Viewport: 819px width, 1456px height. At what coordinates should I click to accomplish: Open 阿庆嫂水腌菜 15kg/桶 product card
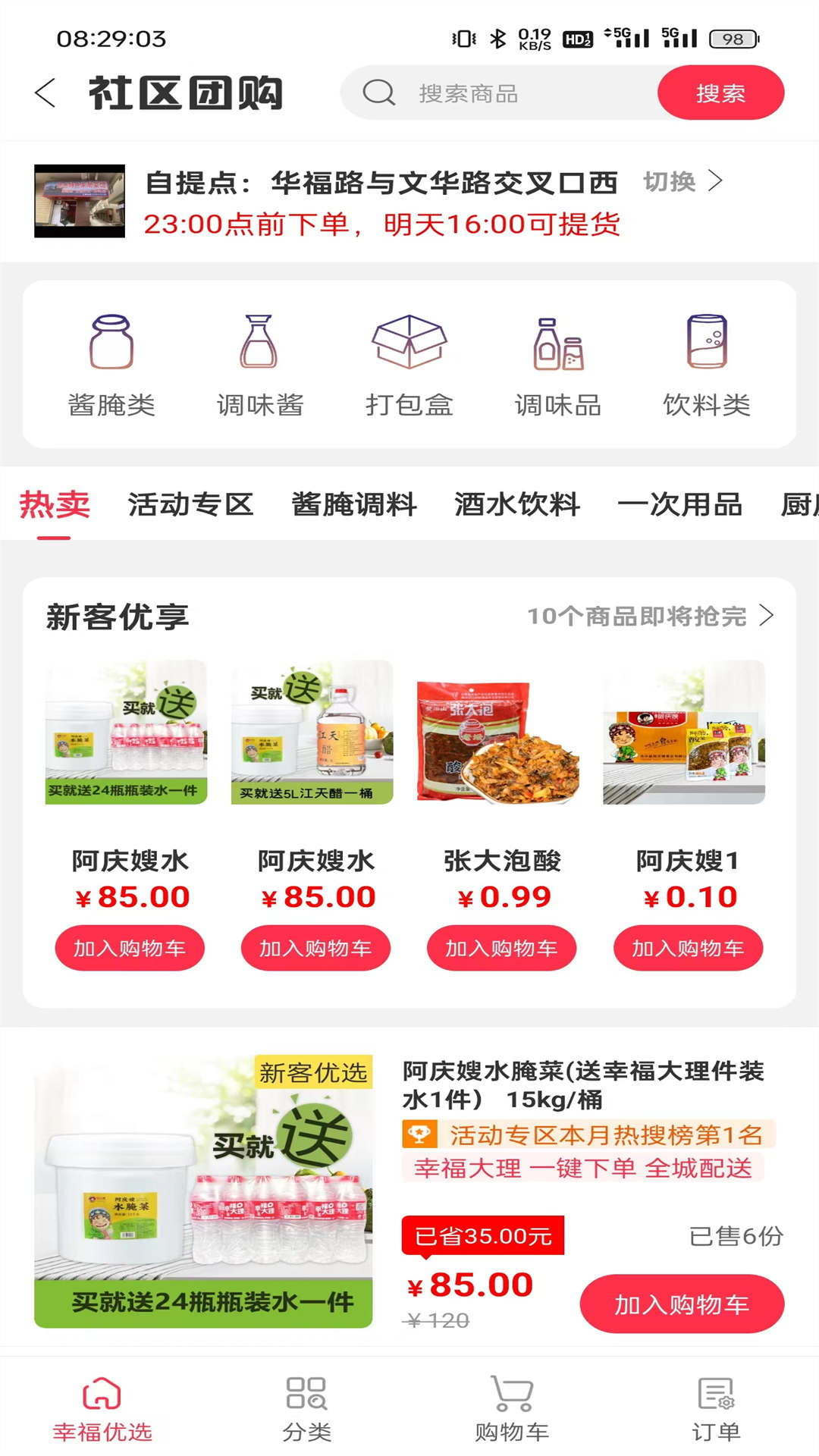point(582,1084)
